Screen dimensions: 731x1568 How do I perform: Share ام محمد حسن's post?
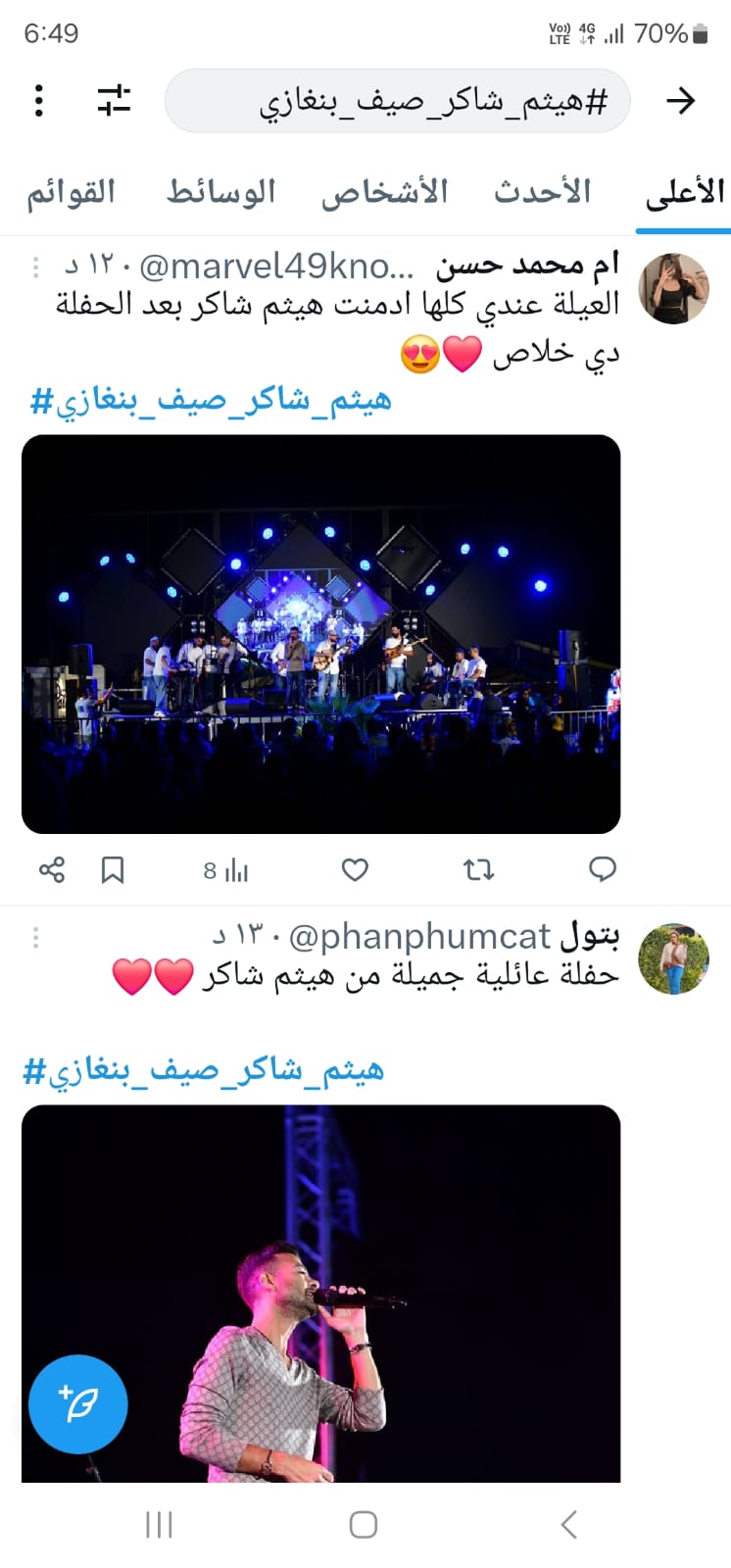[51, 869]
